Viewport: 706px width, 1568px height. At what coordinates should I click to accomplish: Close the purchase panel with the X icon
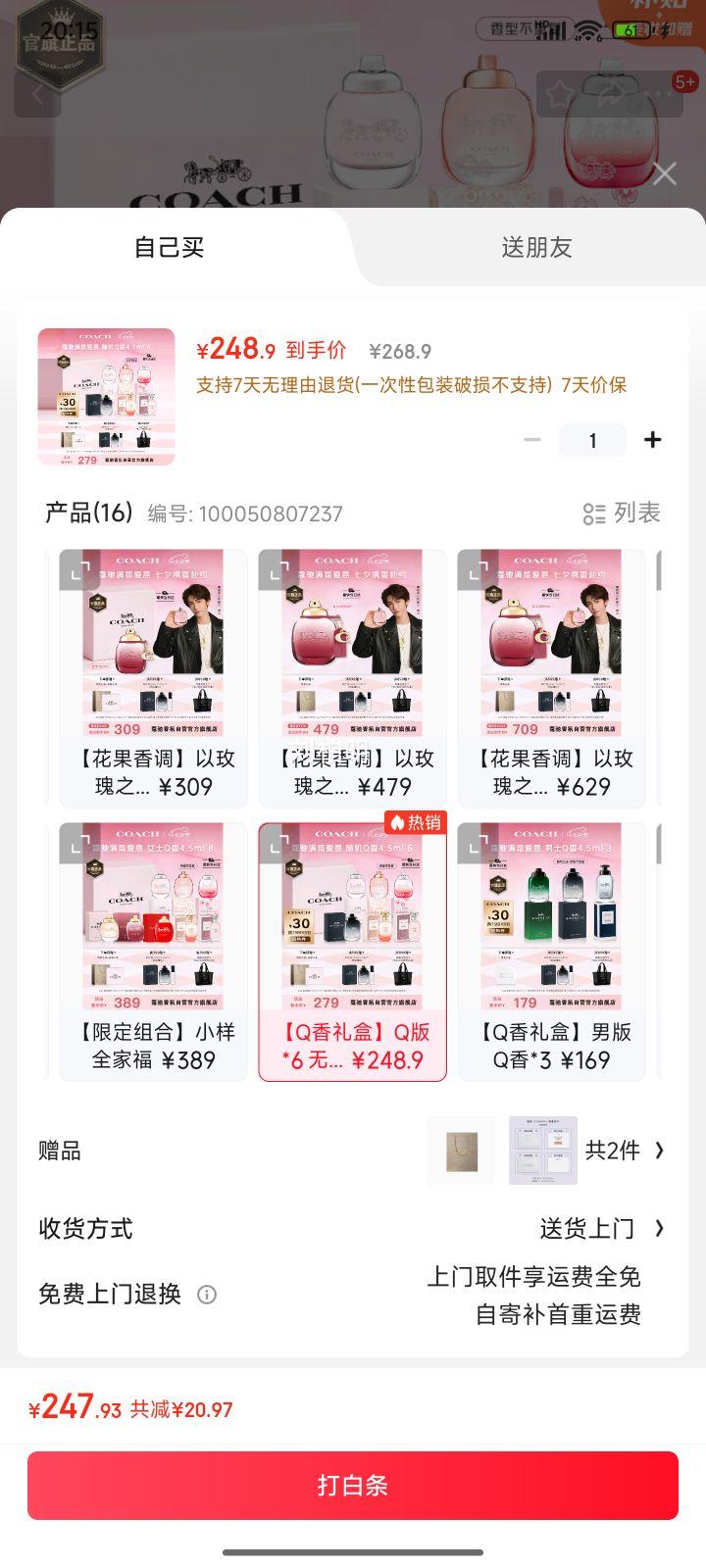pyautogui.click(x=665, y=173)
